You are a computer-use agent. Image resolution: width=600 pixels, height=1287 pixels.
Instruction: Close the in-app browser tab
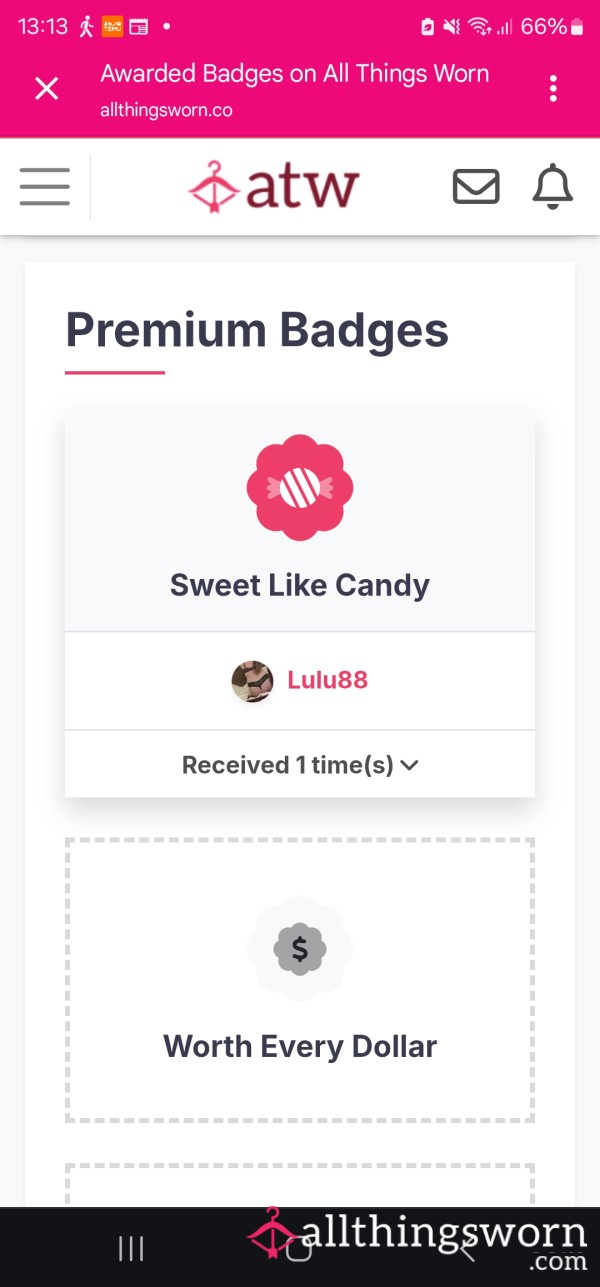[x=47, y=88]
